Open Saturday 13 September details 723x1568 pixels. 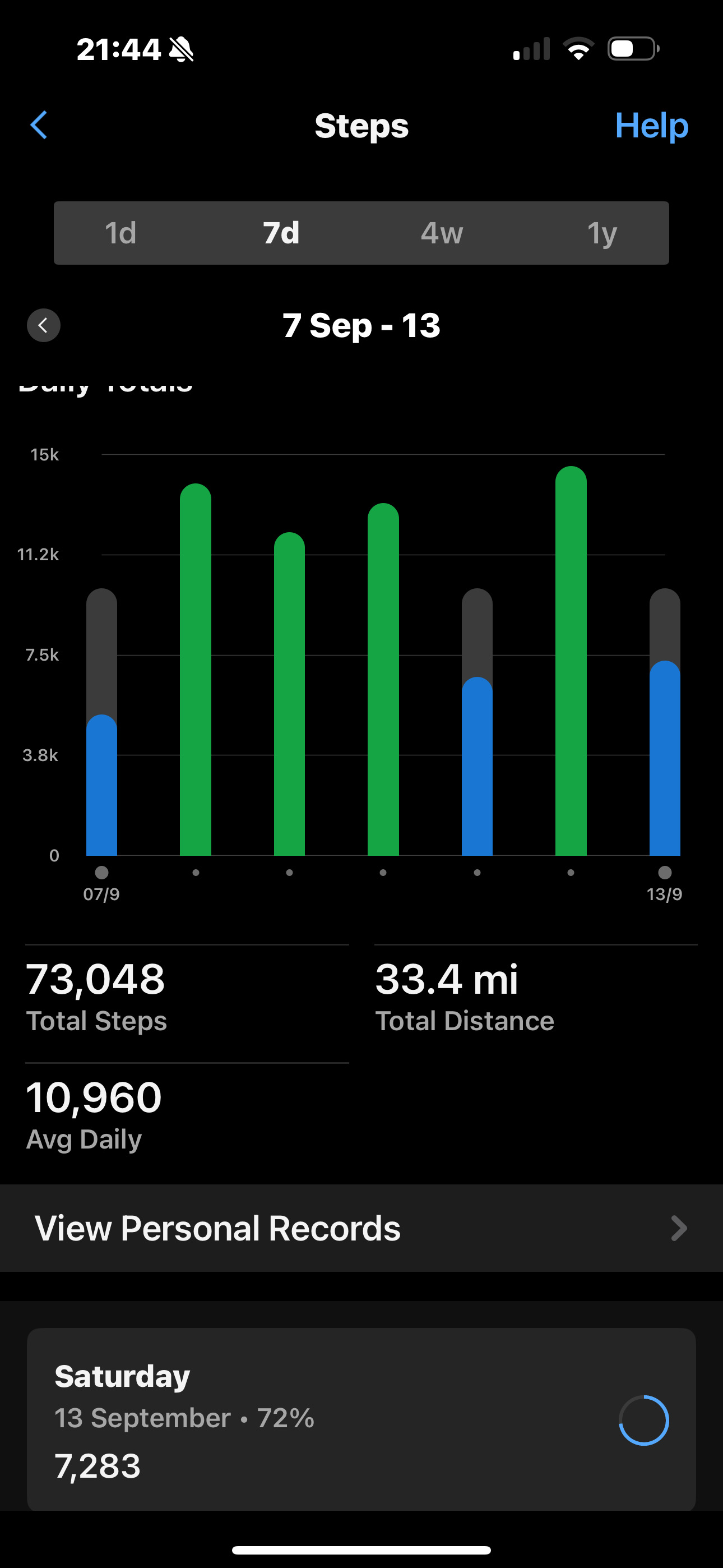coord(361,1419)
